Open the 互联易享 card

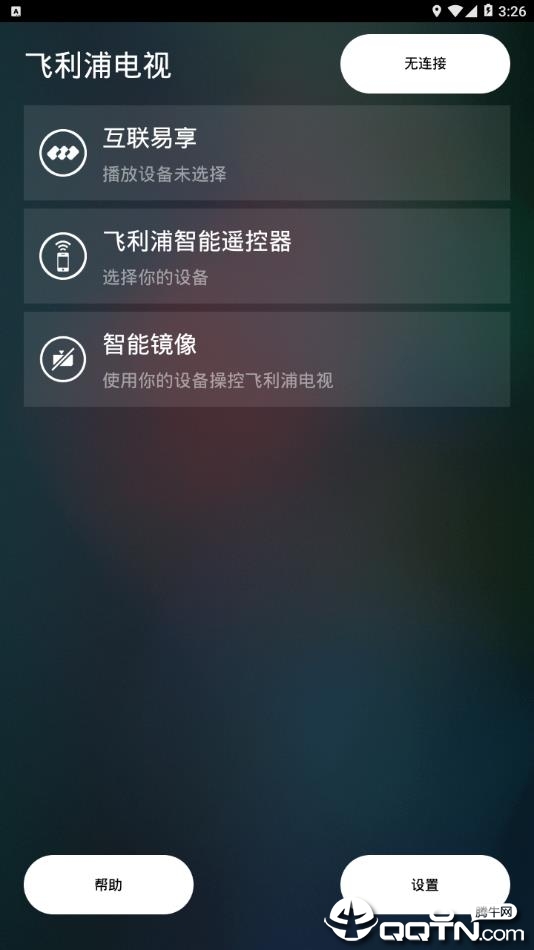267,153
